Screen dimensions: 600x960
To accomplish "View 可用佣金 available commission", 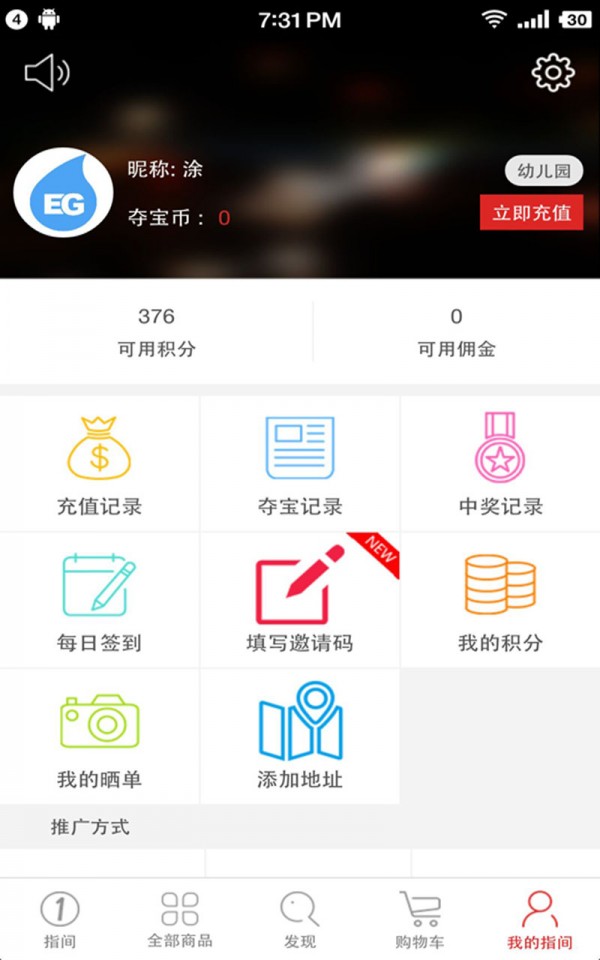I will [x=456, y=332].
